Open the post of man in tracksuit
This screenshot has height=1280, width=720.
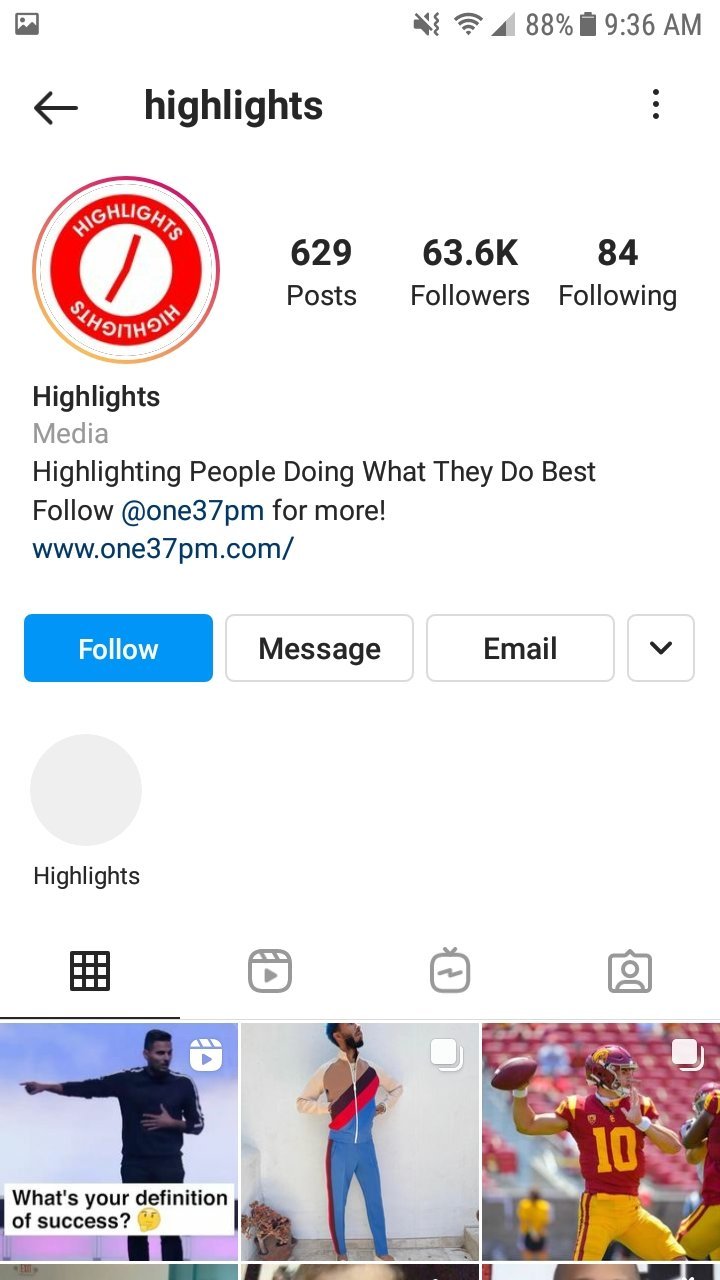[x=360, y=1141]
